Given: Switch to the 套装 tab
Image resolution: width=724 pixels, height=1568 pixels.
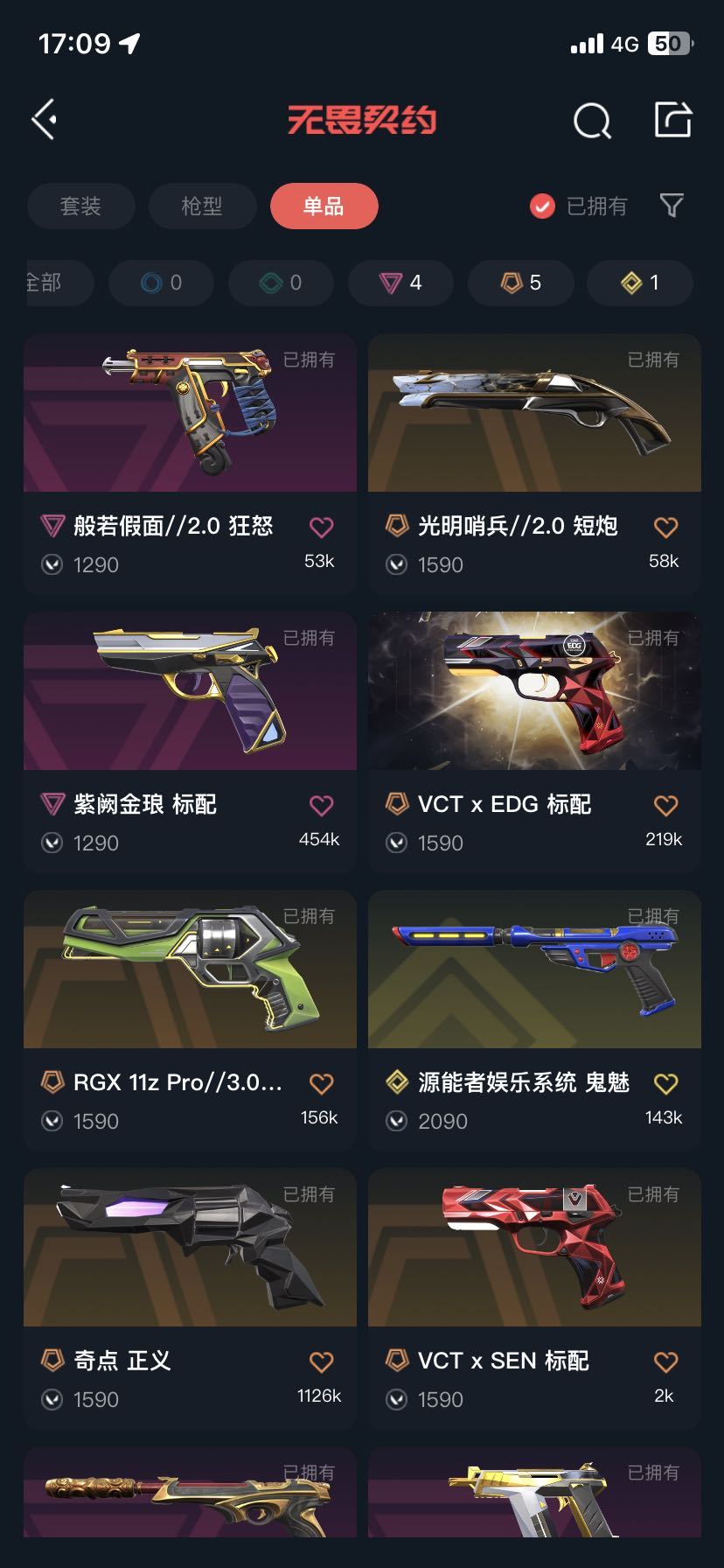Looking at the screenshot, I should [80, 206].
